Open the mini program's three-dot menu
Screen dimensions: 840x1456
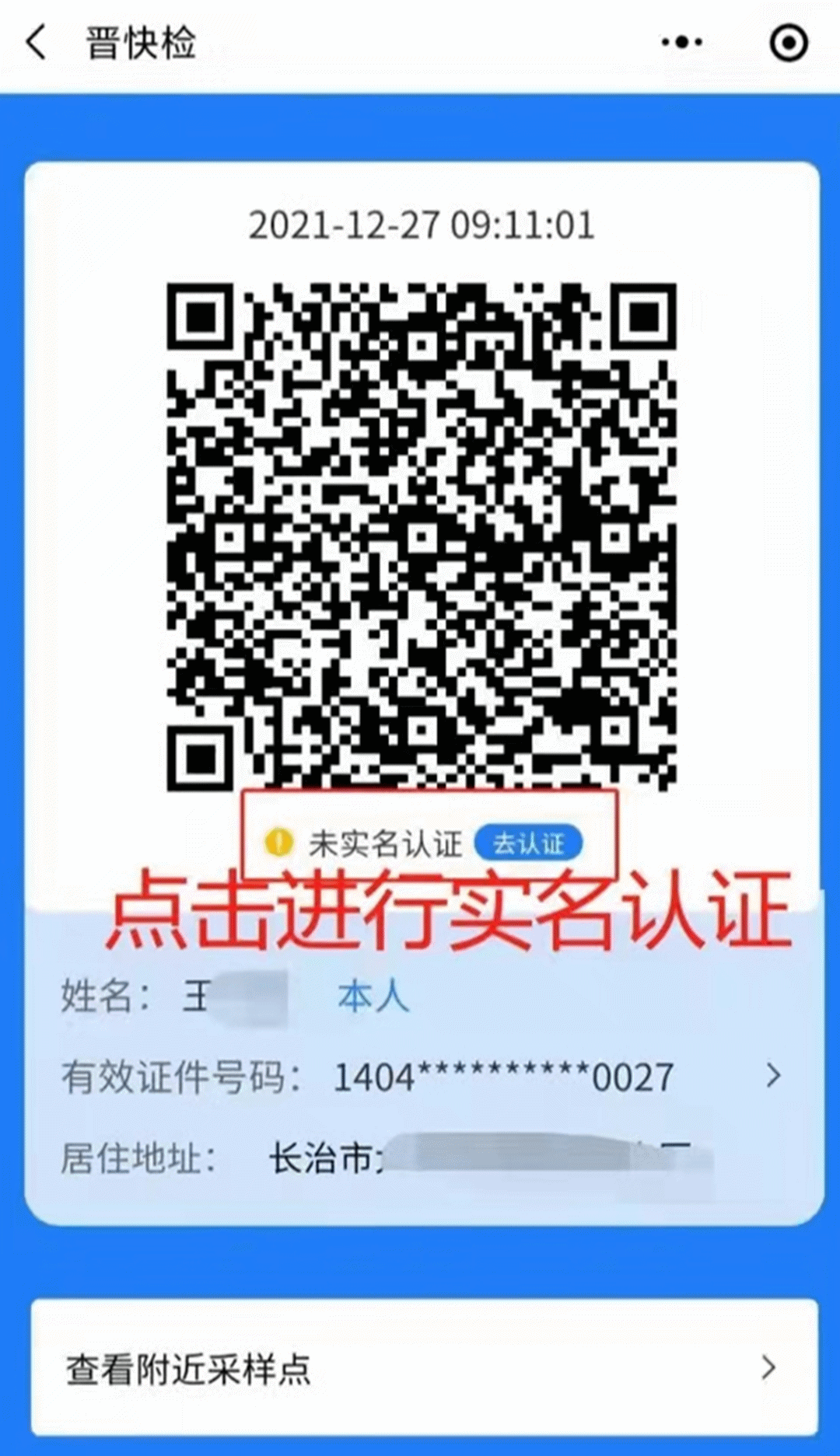681,42
